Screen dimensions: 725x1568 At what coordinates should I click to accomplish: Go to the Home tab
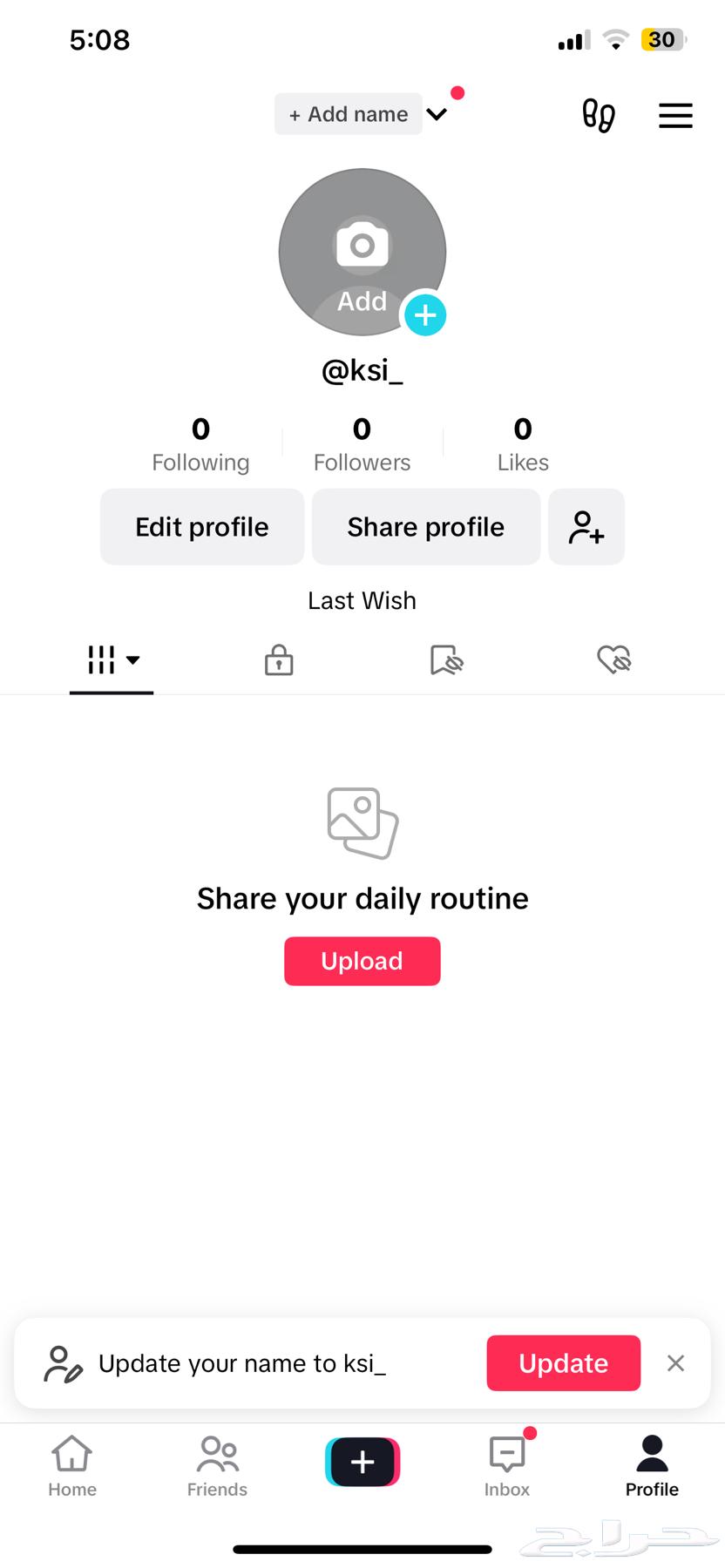pyautogui.click(x=72, y=1467)
